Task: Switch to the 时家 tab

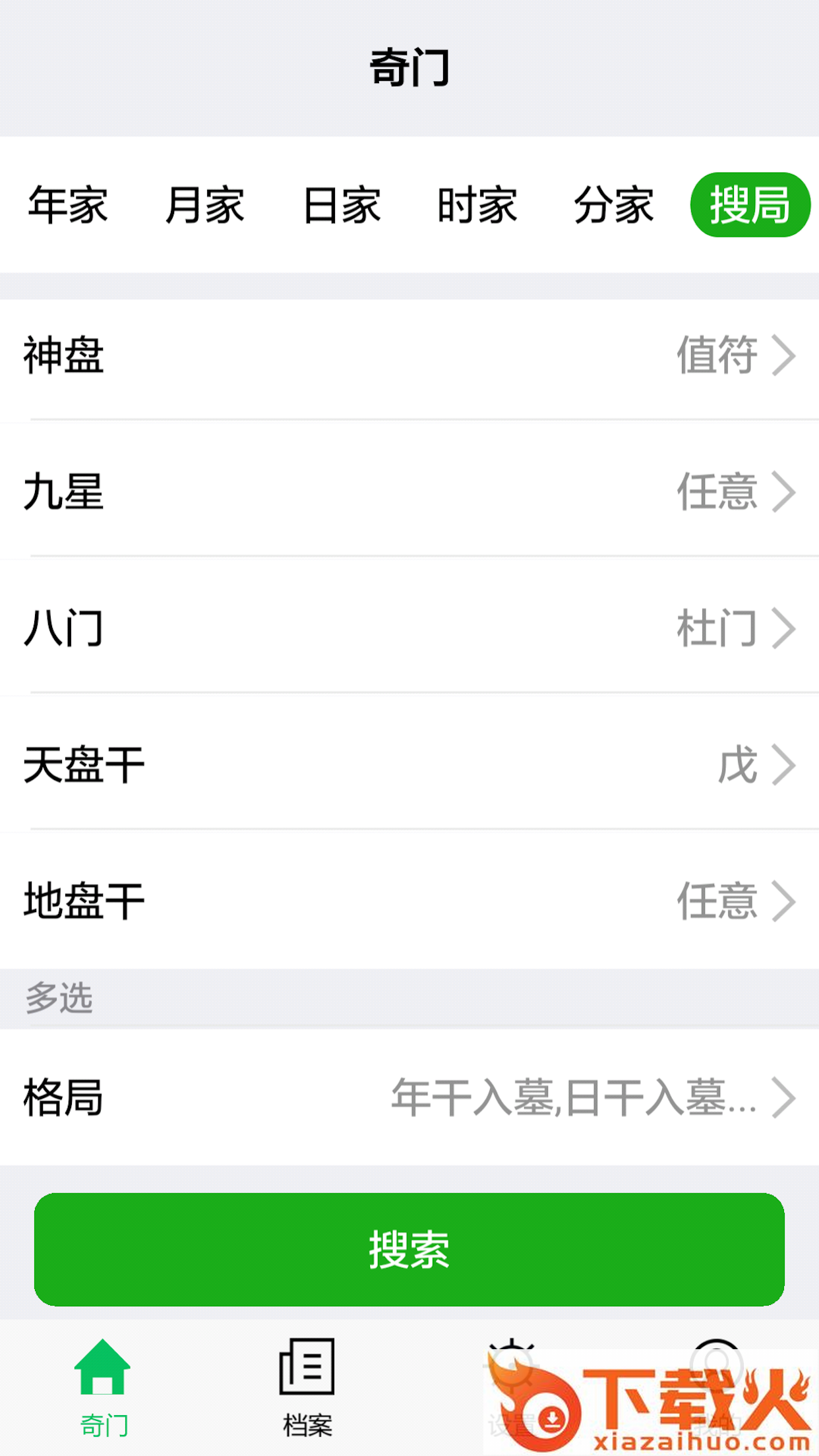Action: 477,205
